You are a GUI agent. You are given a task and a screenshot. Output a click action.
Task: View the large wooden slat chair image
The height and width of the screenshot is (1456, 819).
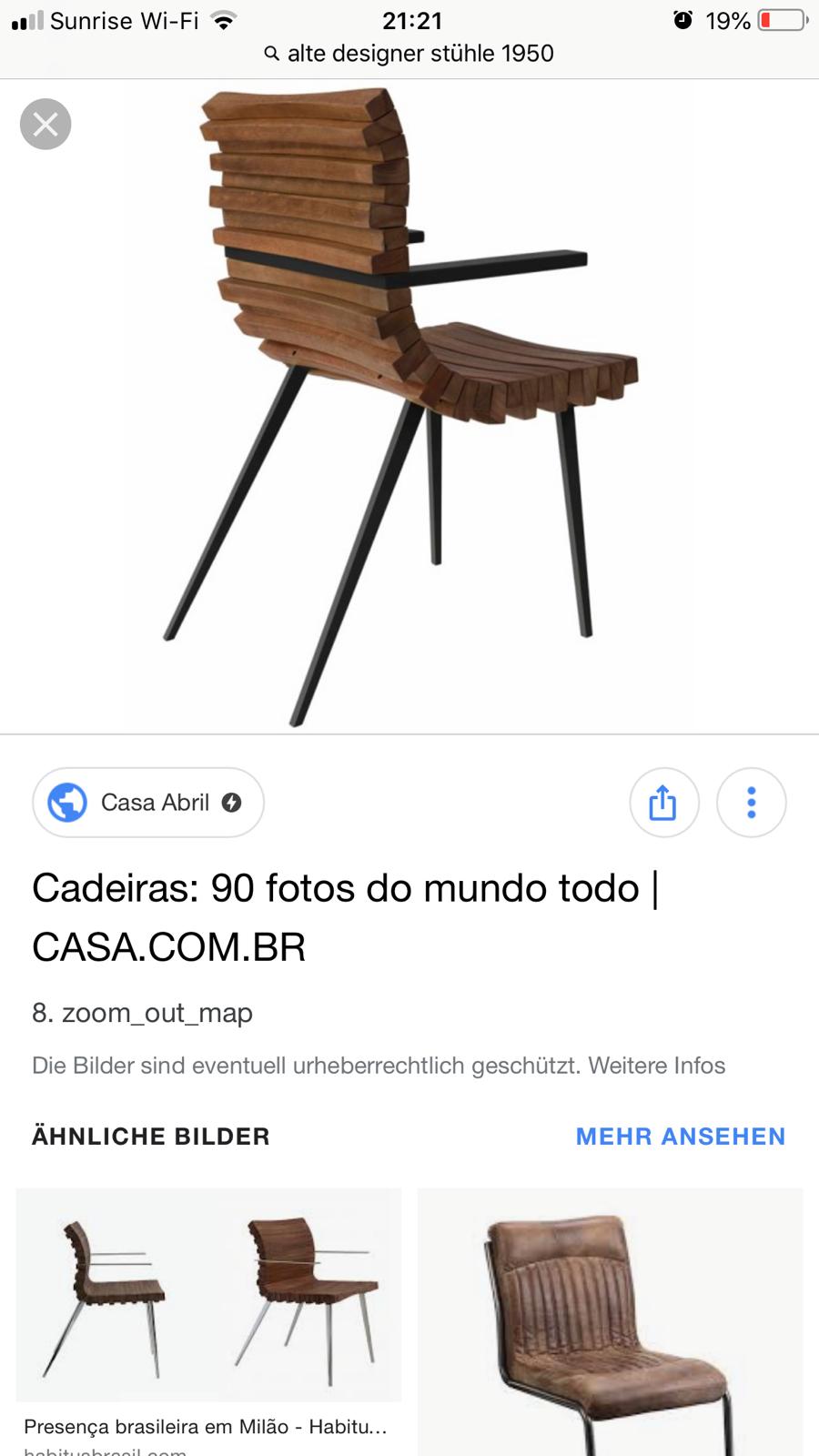click(x=400, y=400)
